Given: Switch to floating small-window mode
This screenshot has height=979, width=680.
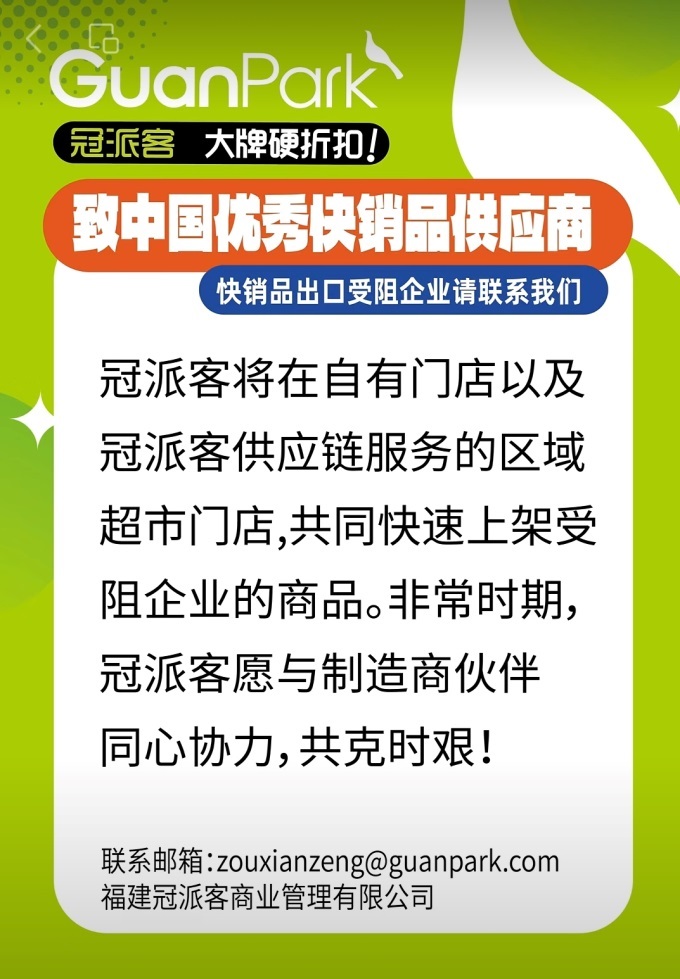Looking at the screenshot, I should point(104,40).
